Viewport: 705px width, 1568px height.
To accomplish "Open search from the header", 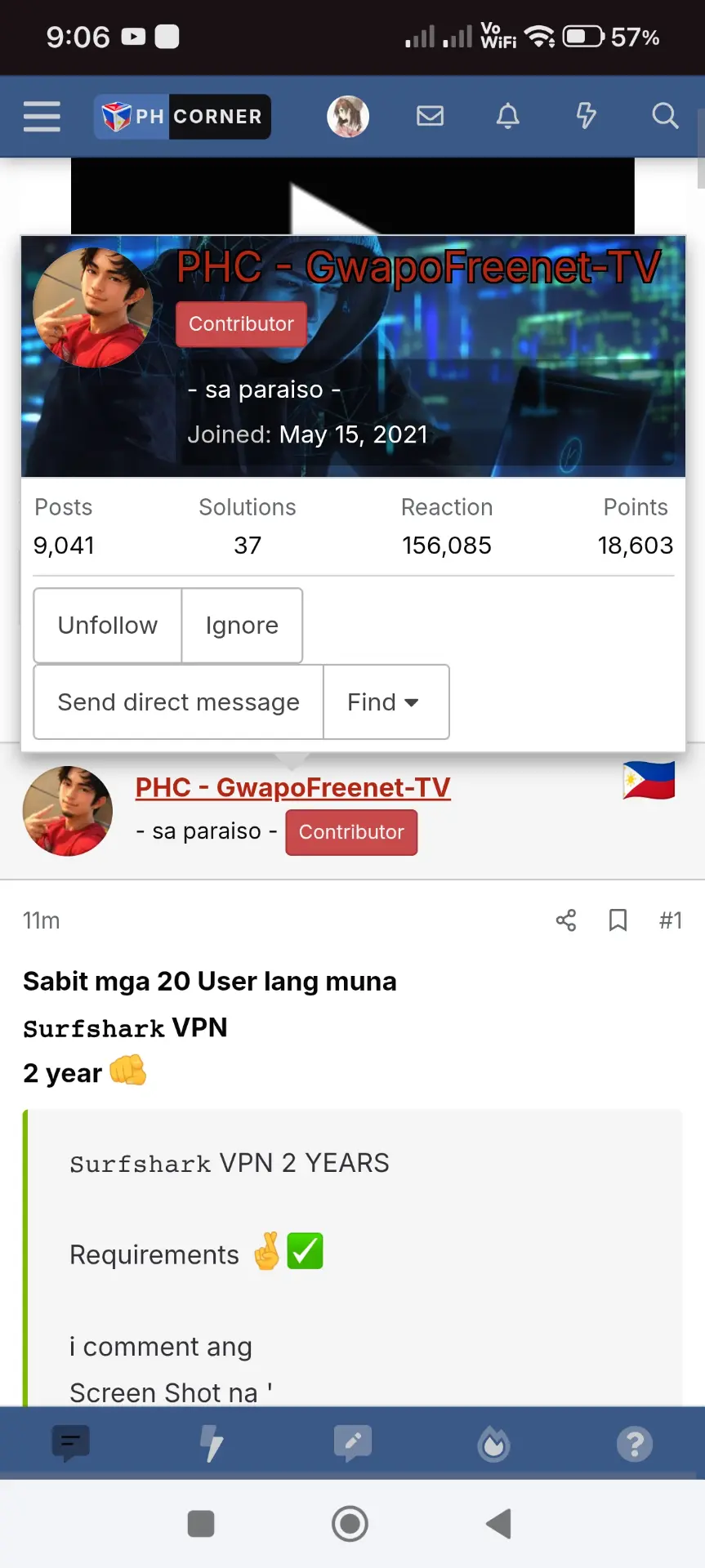I will tap(665, 116).
